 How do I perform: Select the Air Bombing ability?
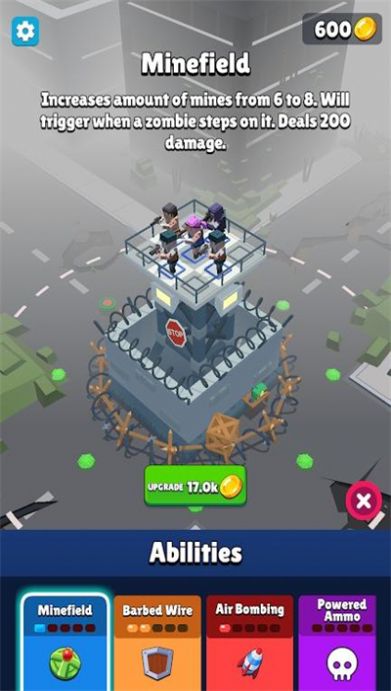point(250,643)
